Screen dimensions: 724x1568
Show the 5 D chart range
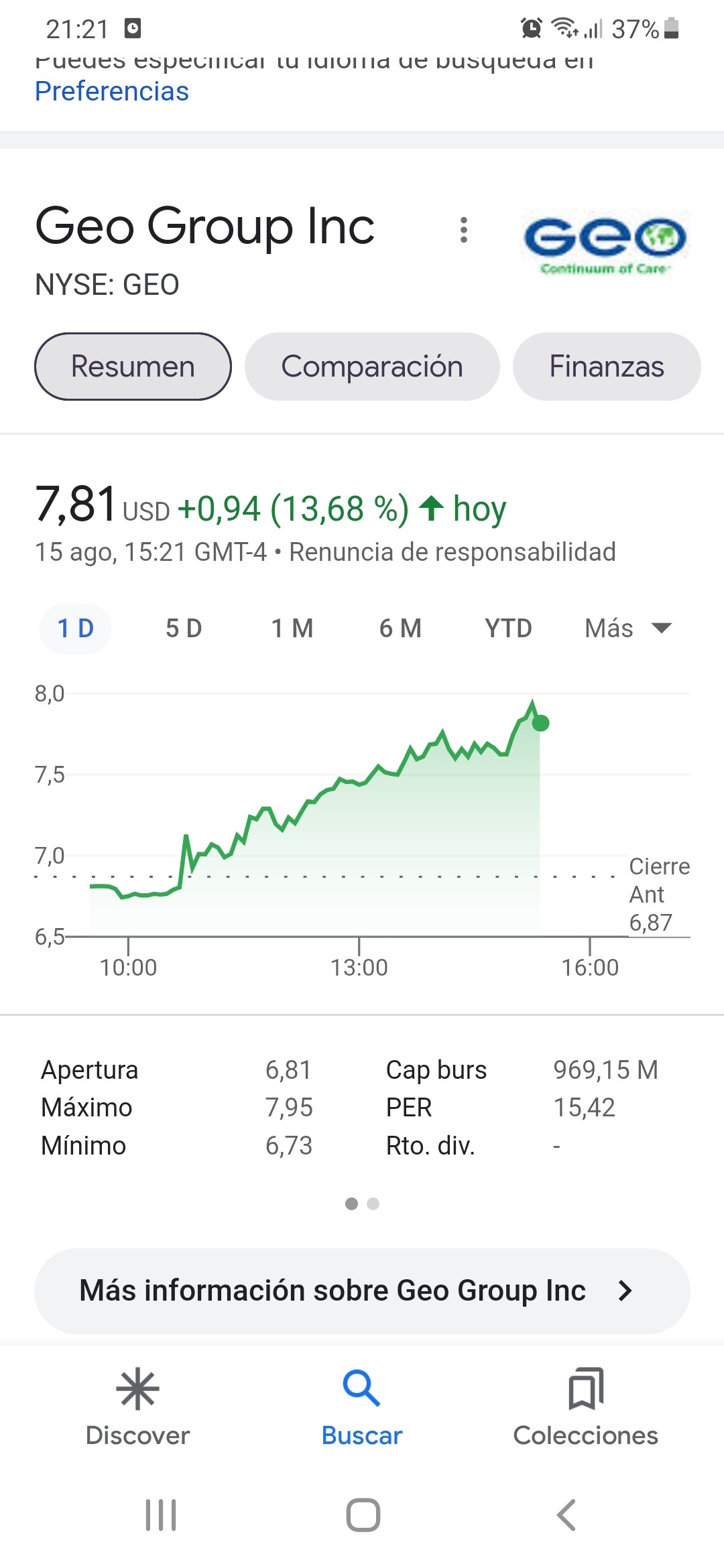[x=184, y=629]
